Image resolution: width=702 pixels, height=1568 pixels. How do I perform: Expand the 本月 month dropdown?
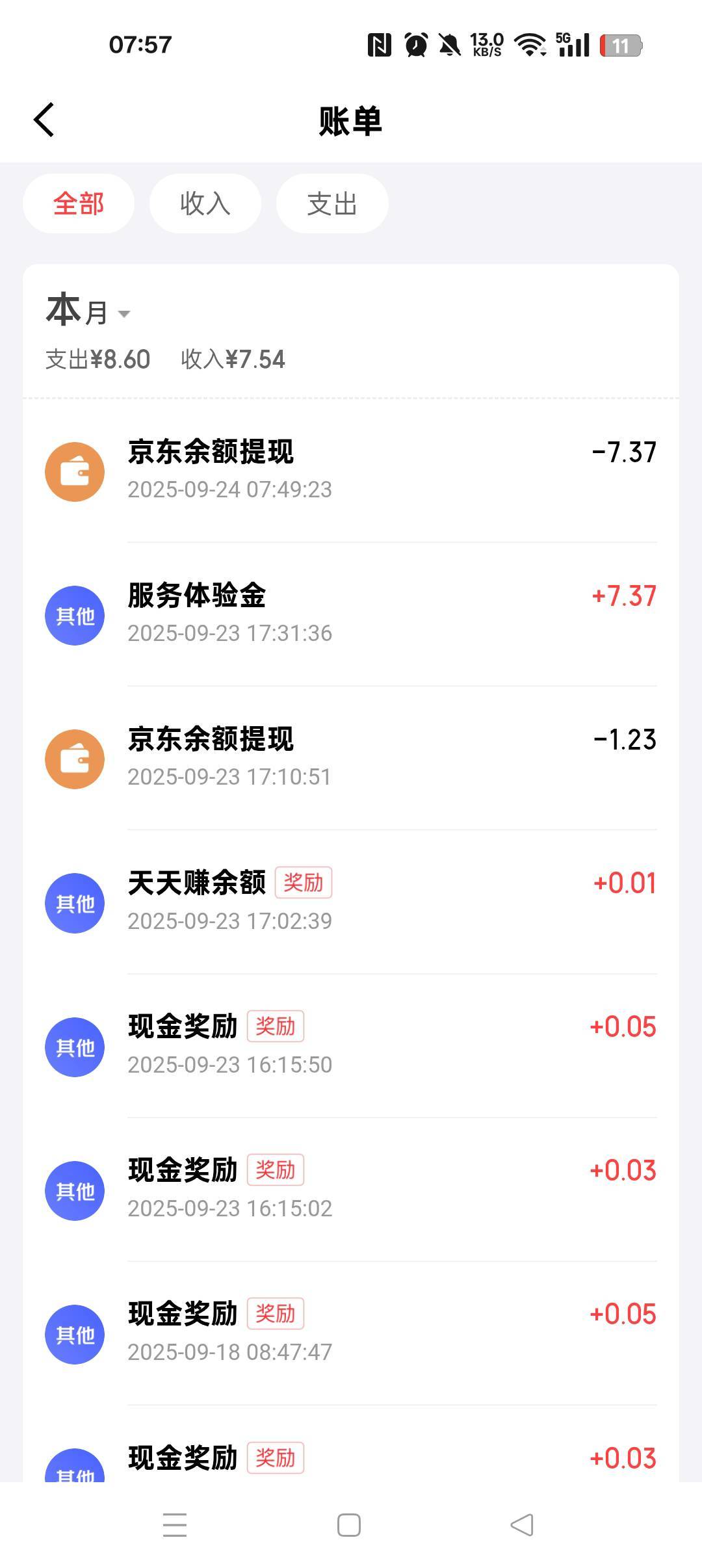click(88, 310)
